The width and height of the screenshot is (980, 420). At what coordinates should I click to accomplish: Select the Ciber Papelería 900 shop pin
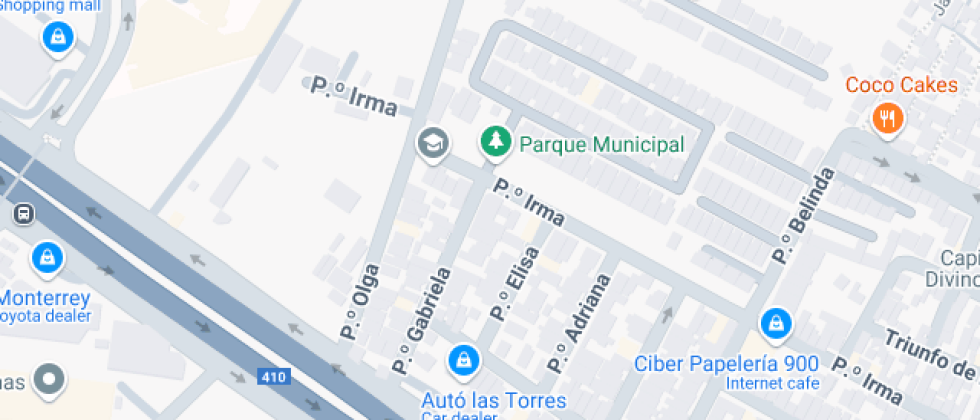pyautogui.click(x=776, y=326)
